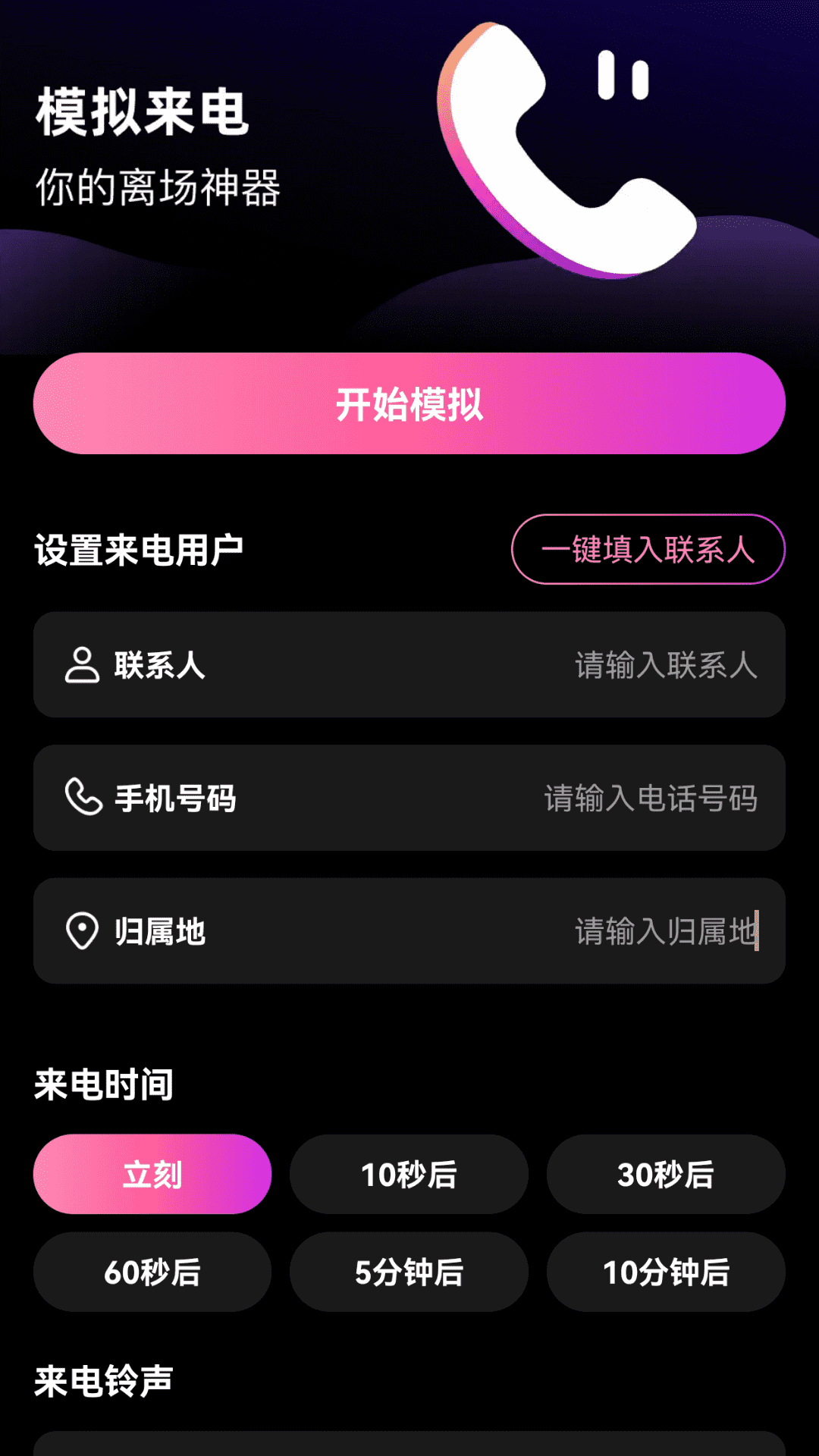819x1456 pixels.
Task: Select the 30秒后 time option
Action: coord(666,1175)
